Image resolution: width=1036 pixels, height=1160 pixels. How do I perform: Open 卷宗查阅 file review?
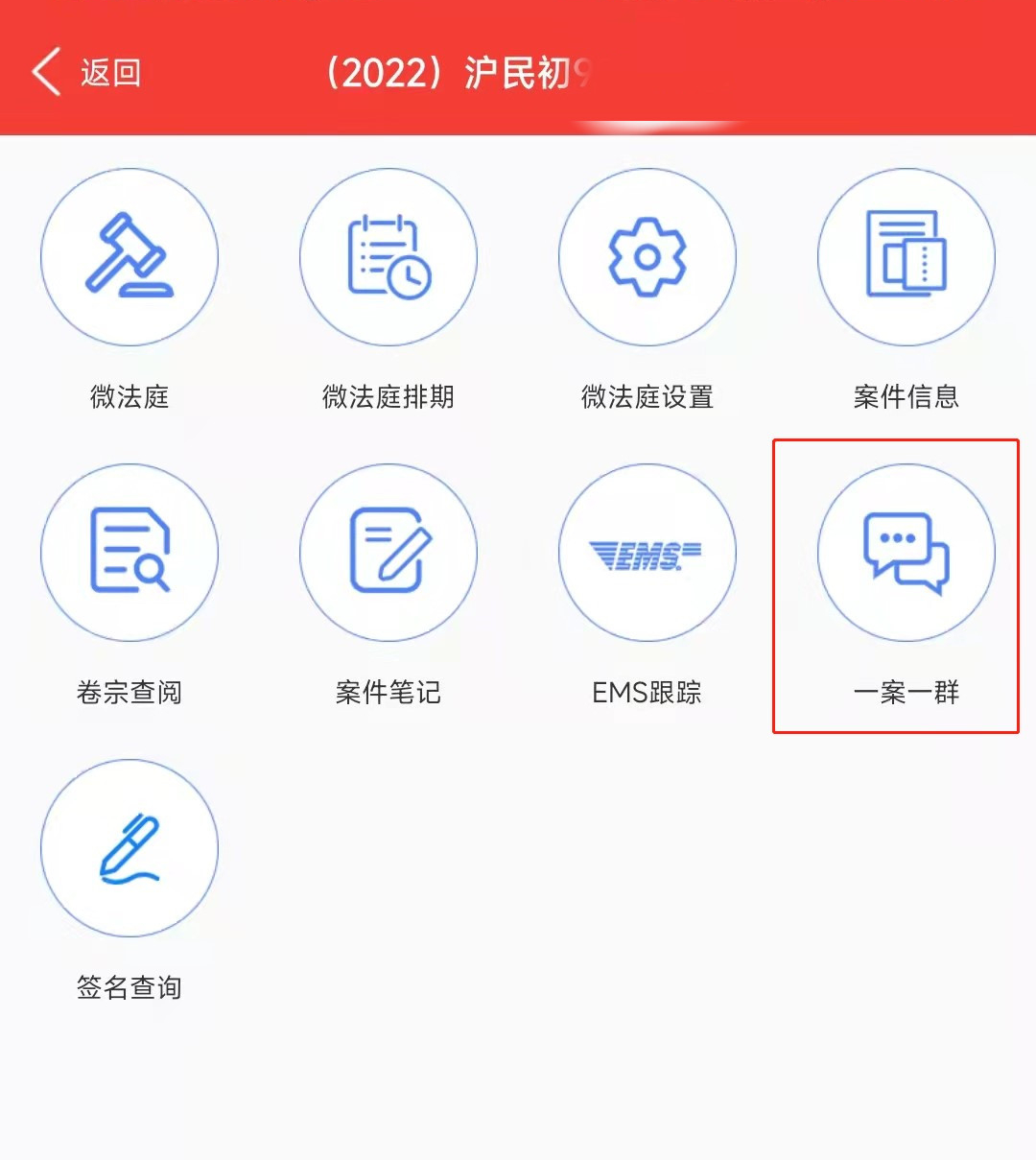point(129,553)
